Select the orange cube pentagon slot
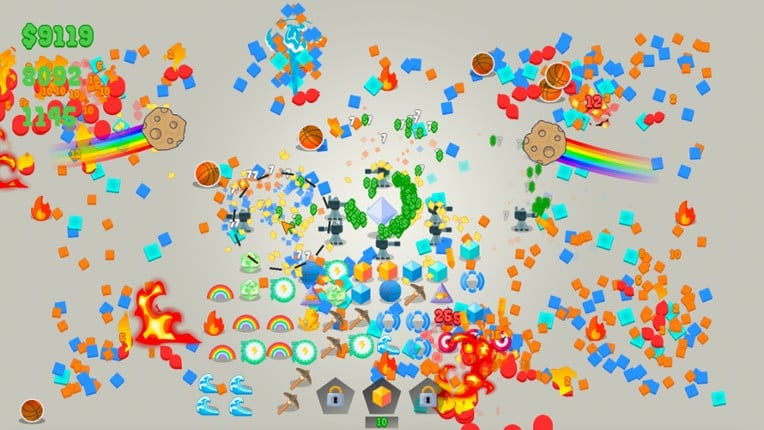764x430 pixels. [382, 397]
